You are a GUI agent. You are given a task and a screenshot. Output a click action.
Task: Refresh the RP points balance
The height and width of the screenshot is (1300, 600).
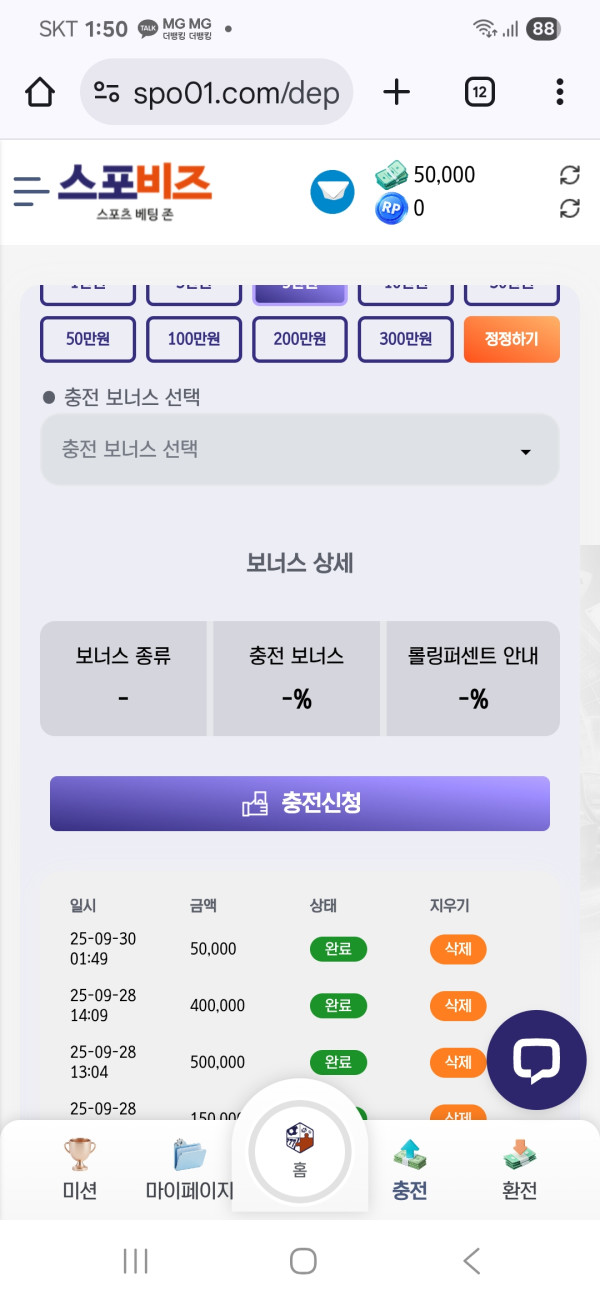coord(569,208)
